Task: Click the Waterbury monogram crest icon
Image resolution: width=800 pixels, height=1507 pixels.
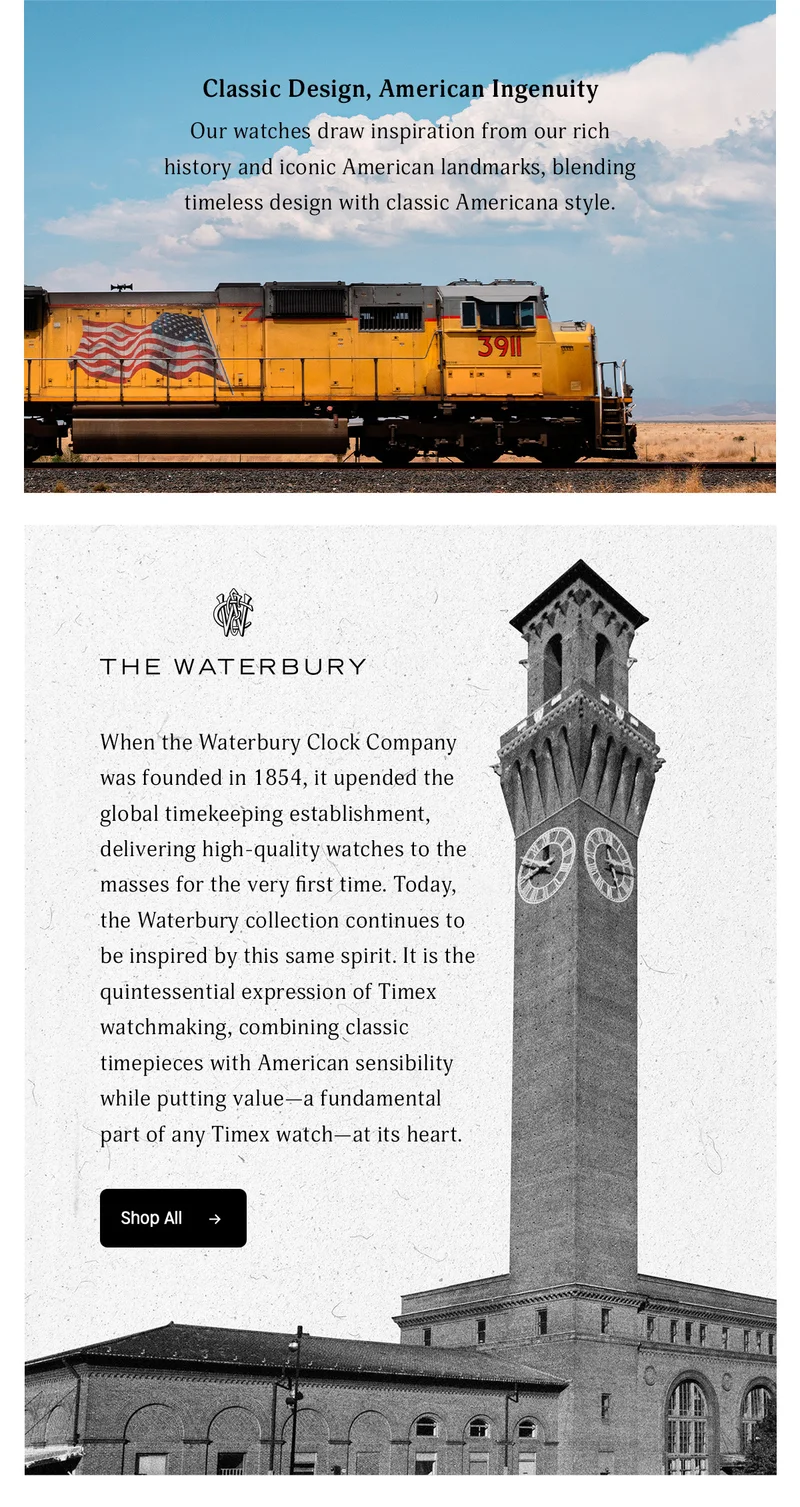Action: click(234, 613)
